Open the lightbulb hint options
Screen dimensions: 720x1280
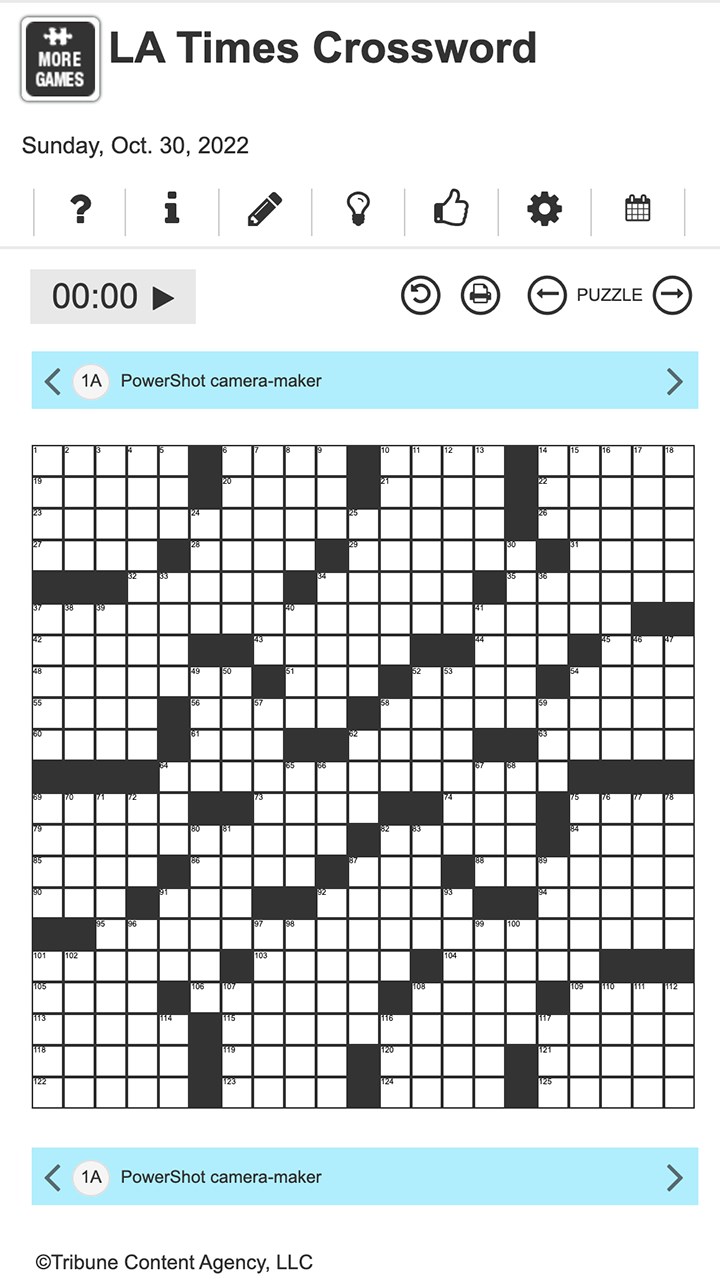click(x=358, y=210)
